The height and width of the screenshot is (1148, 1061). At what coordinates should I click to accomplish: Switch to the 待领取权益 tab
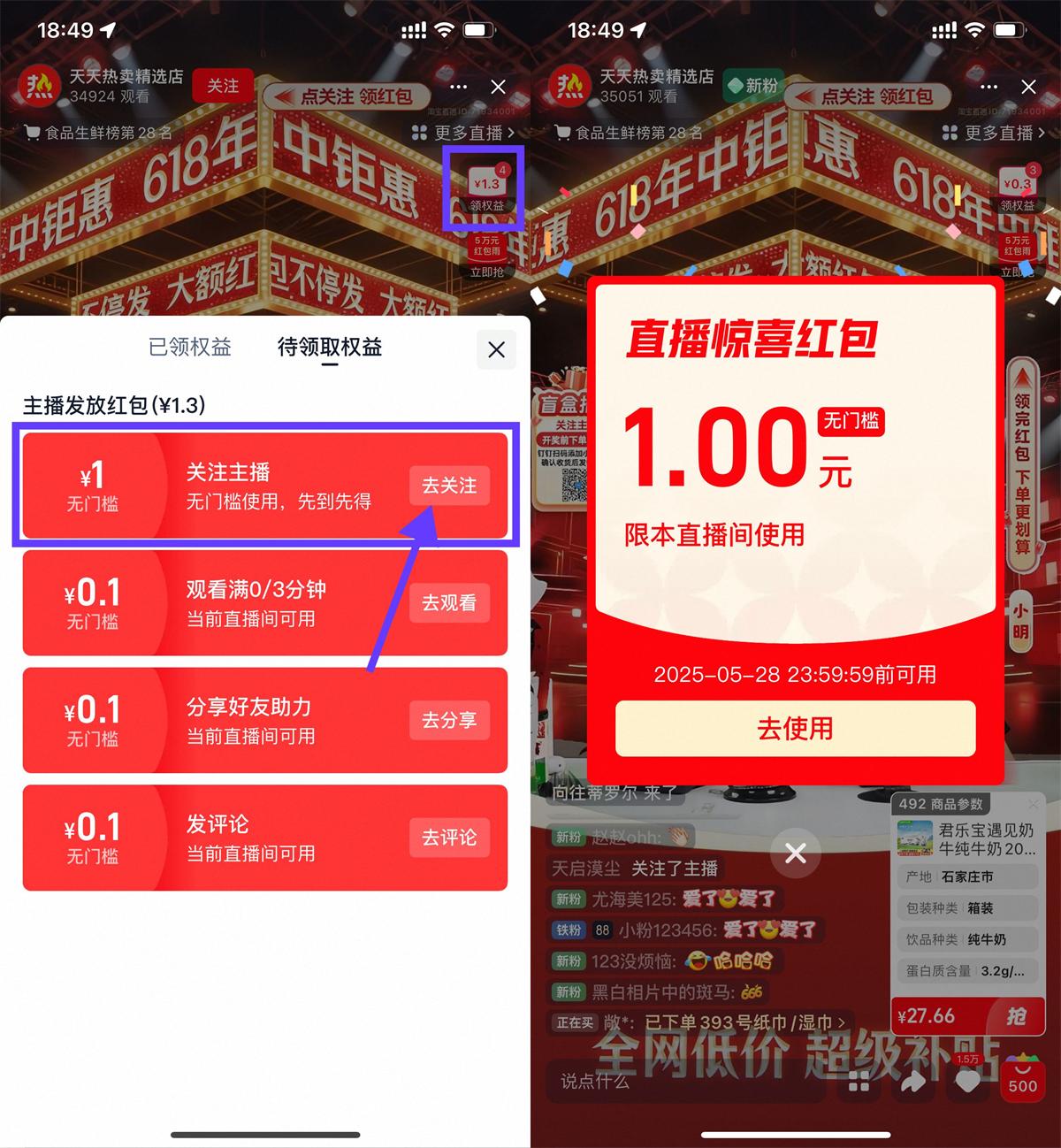(328, 348)
